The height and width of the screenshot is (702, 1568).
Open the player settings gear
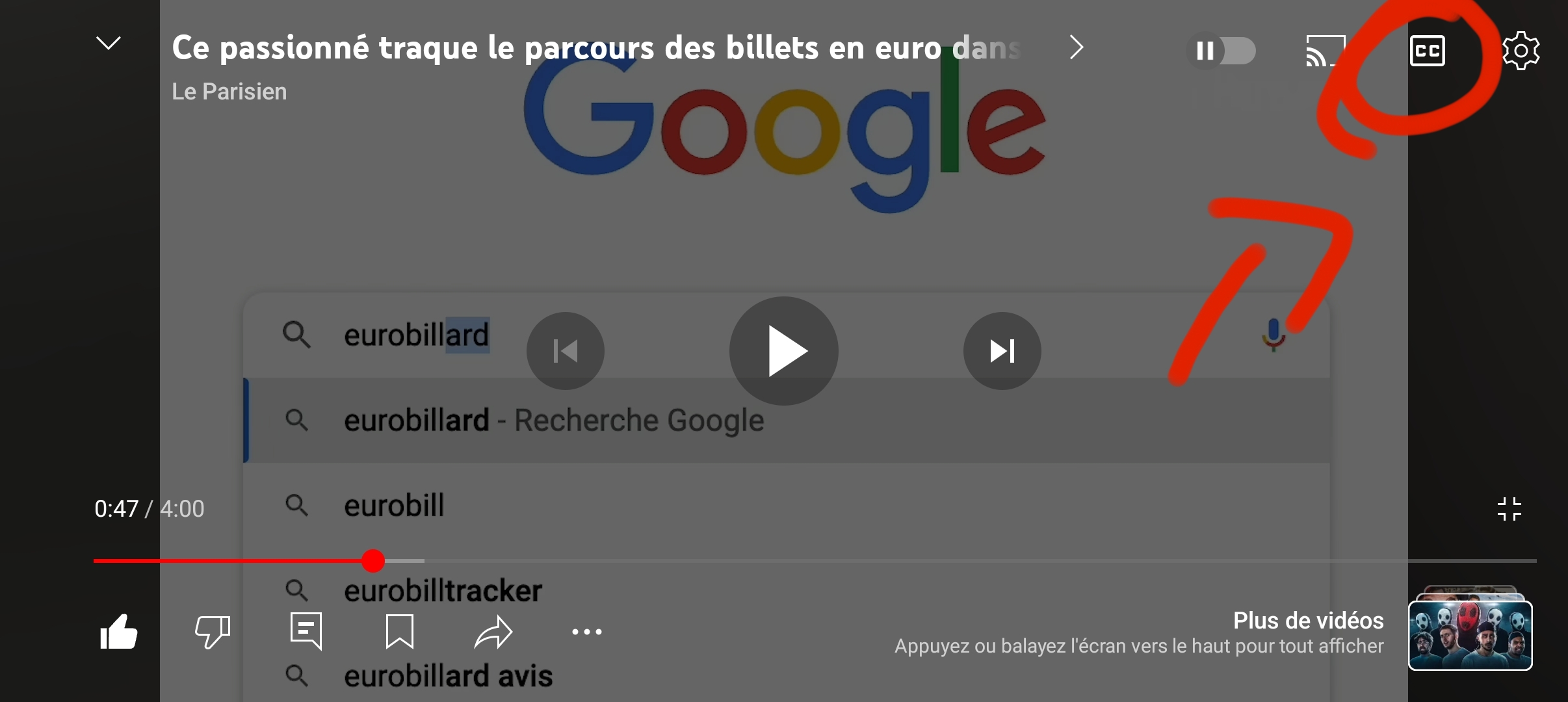[1521, 51]
